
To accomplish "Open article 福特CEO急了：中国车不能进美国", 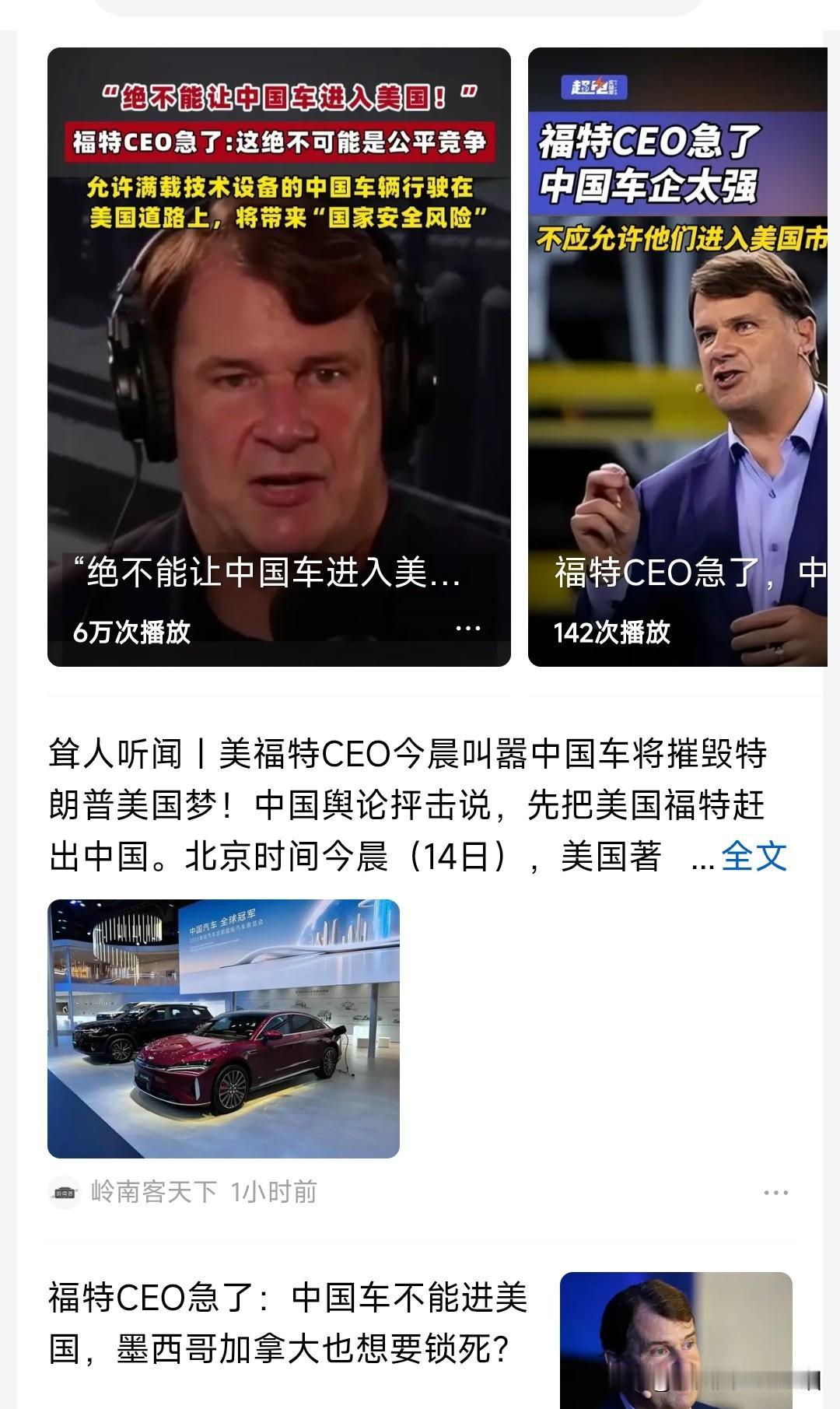I will 288,1323.
